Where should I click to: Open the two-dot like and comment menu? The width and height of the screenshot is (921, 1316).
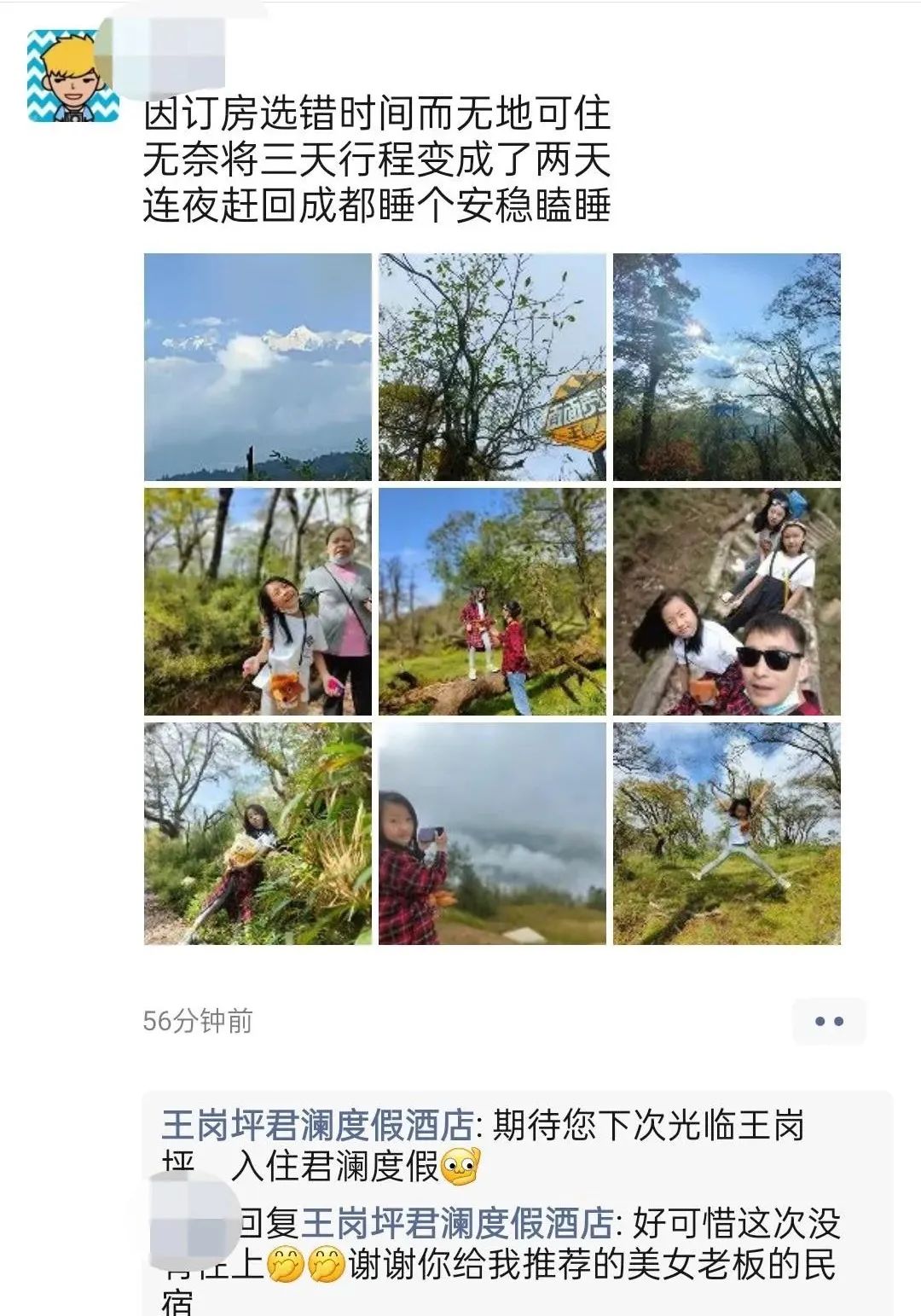[x=828, y=1021]
